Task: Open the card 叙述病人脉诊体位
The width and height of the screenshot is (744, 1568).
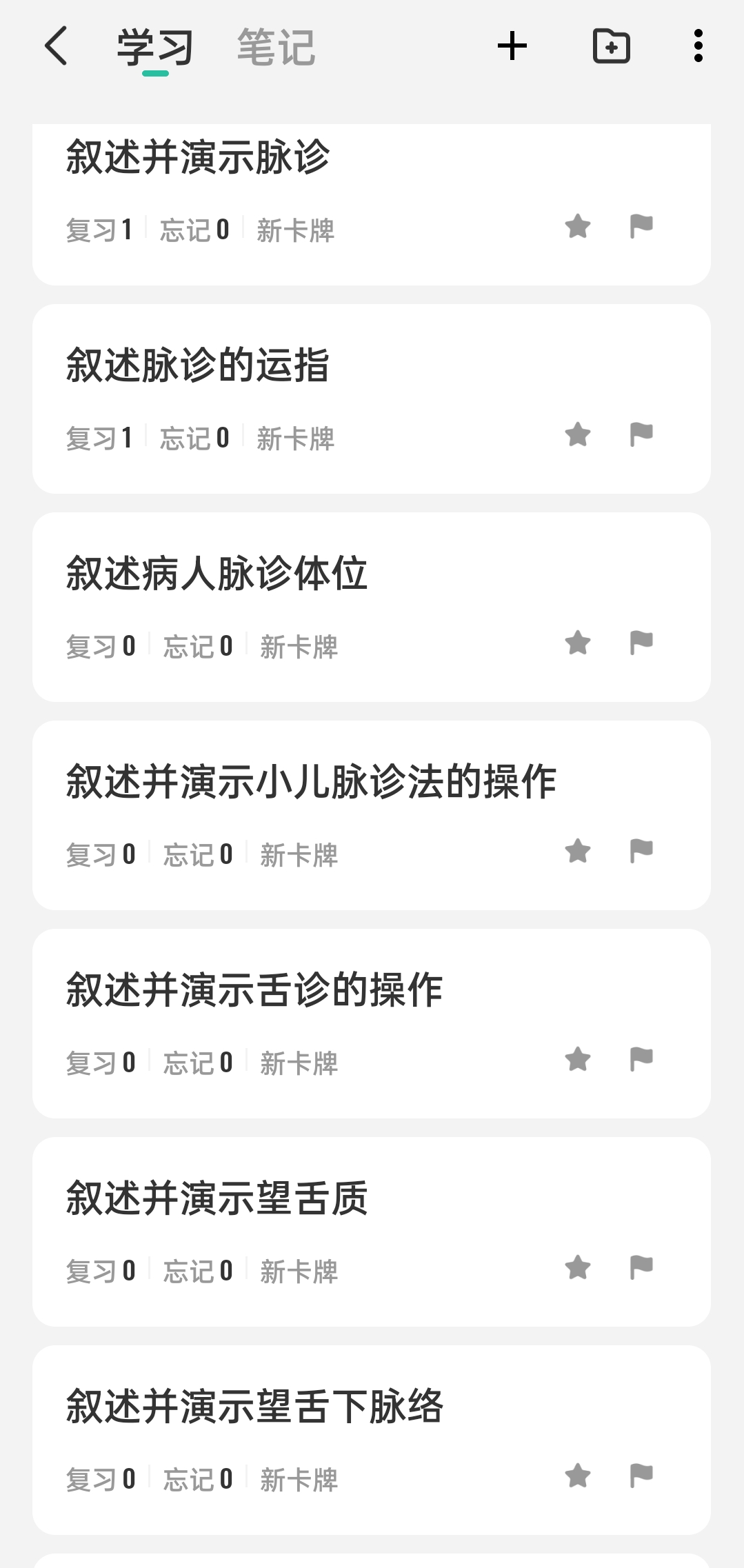Action: click(372, 607)
